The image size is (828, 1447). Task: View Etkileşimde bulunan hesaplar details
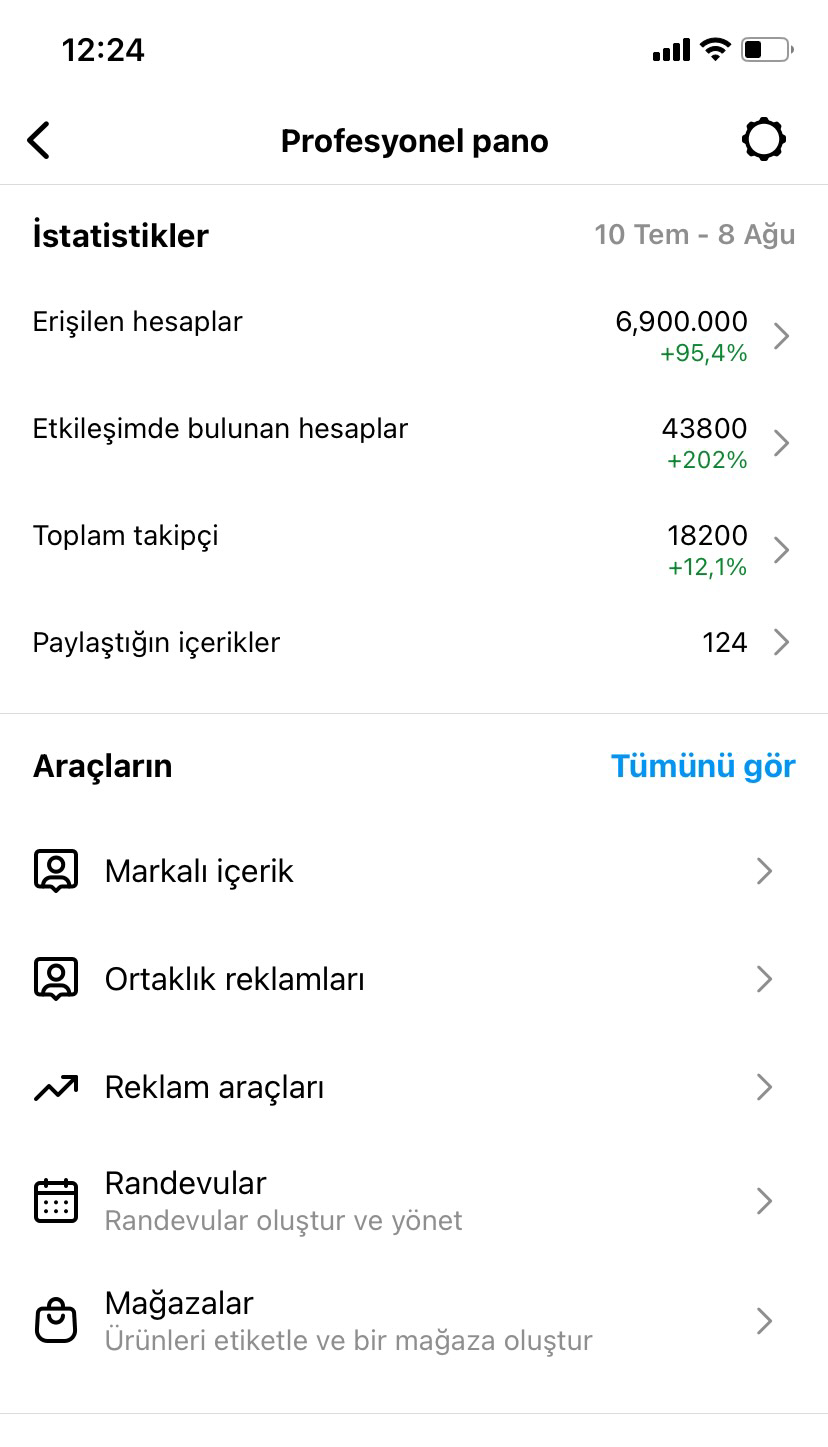tap(414, 443)
